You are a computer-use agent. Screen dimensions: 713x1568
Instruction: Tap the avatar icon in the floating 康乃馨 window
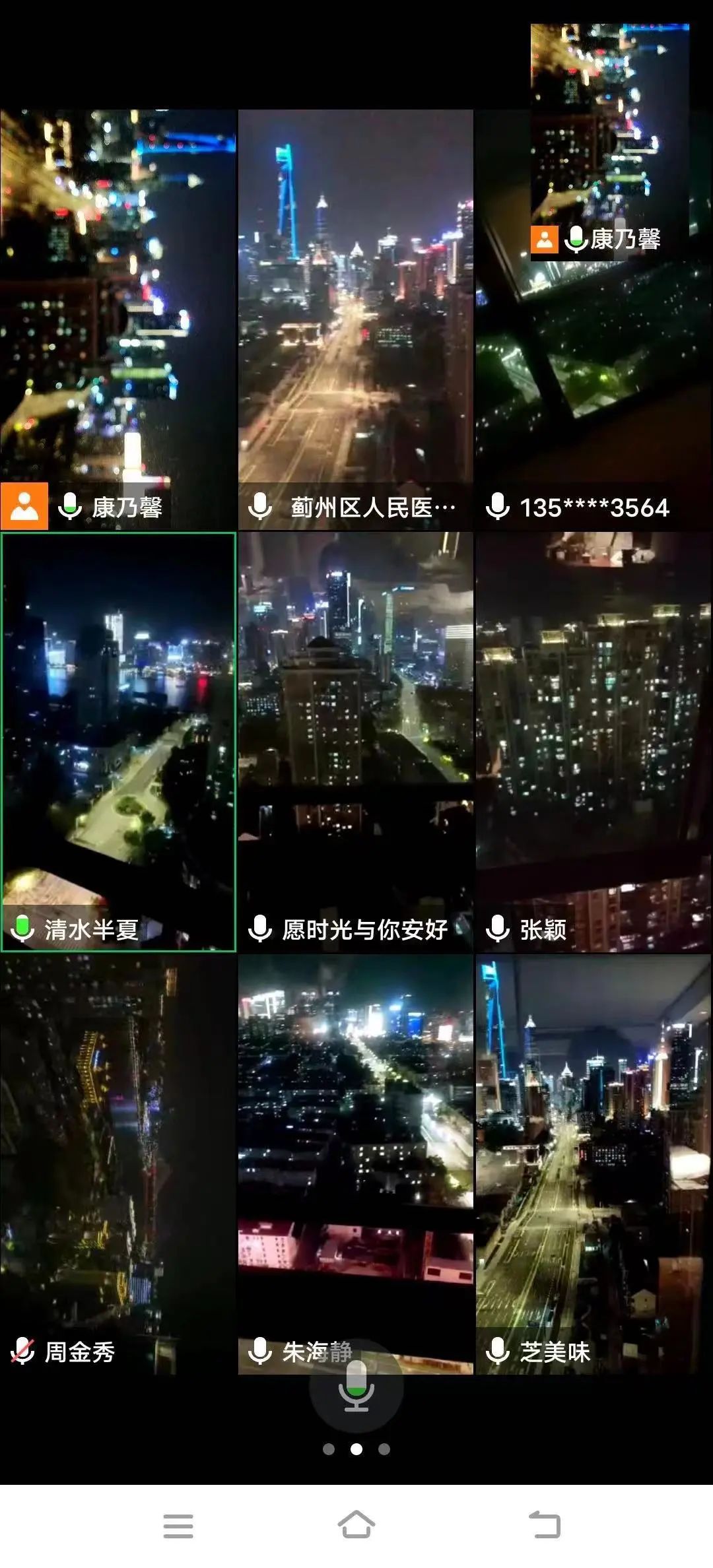coord(544,239)
